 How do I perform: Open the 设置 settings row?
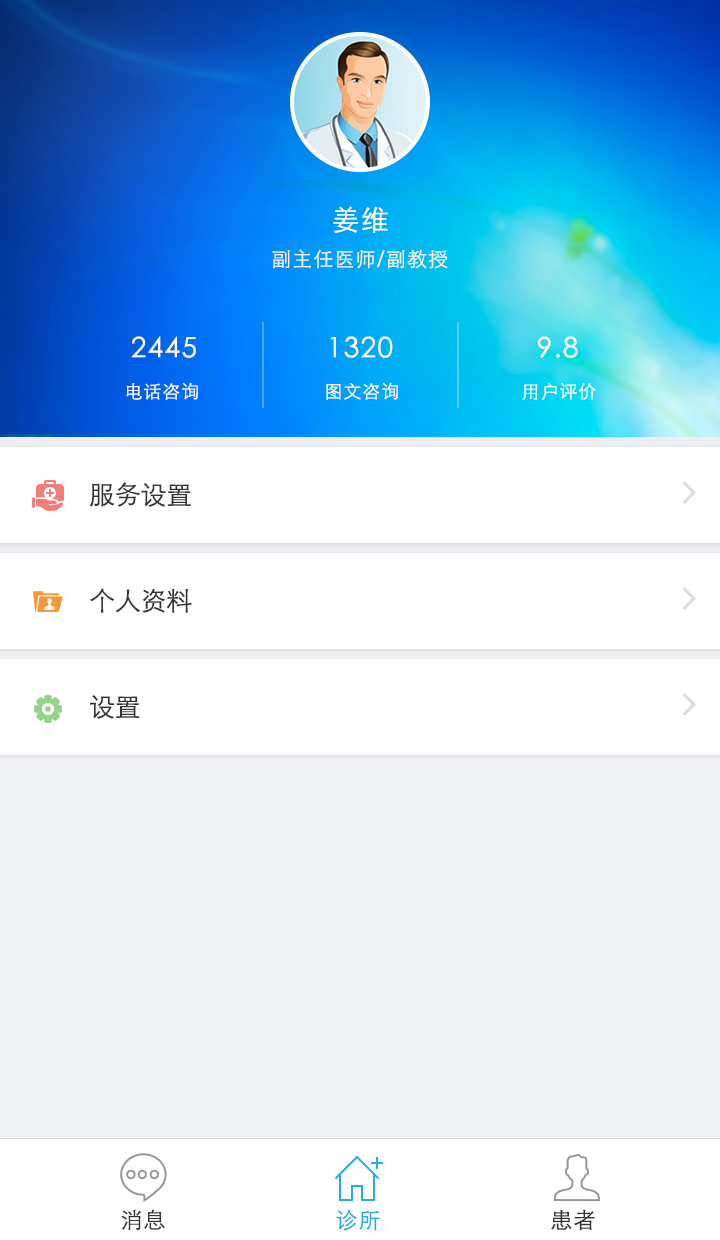(x=360, y=707)
